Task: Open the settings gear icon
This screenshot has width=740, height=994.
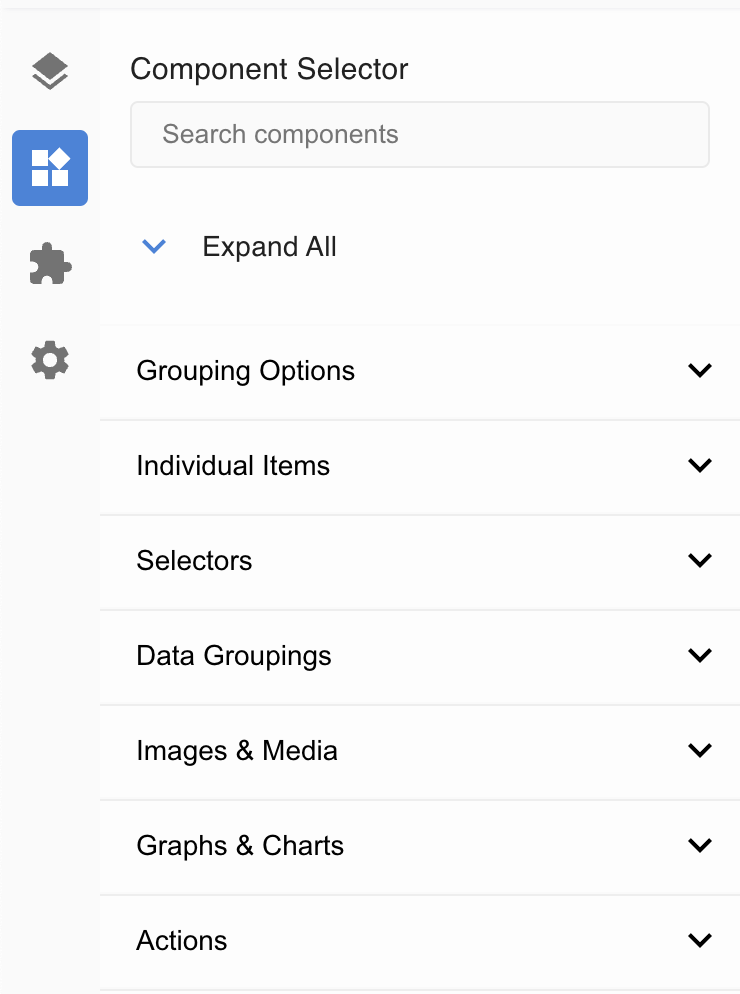Action: pos(50,360)
